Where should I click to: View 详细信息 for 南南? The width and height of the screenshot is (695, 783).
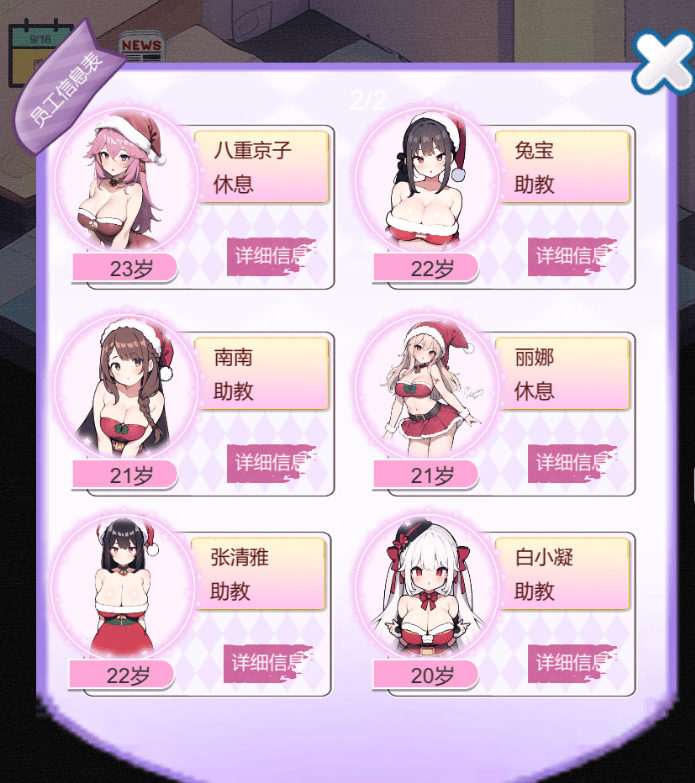pyautogui.click(x=271, y=462)
